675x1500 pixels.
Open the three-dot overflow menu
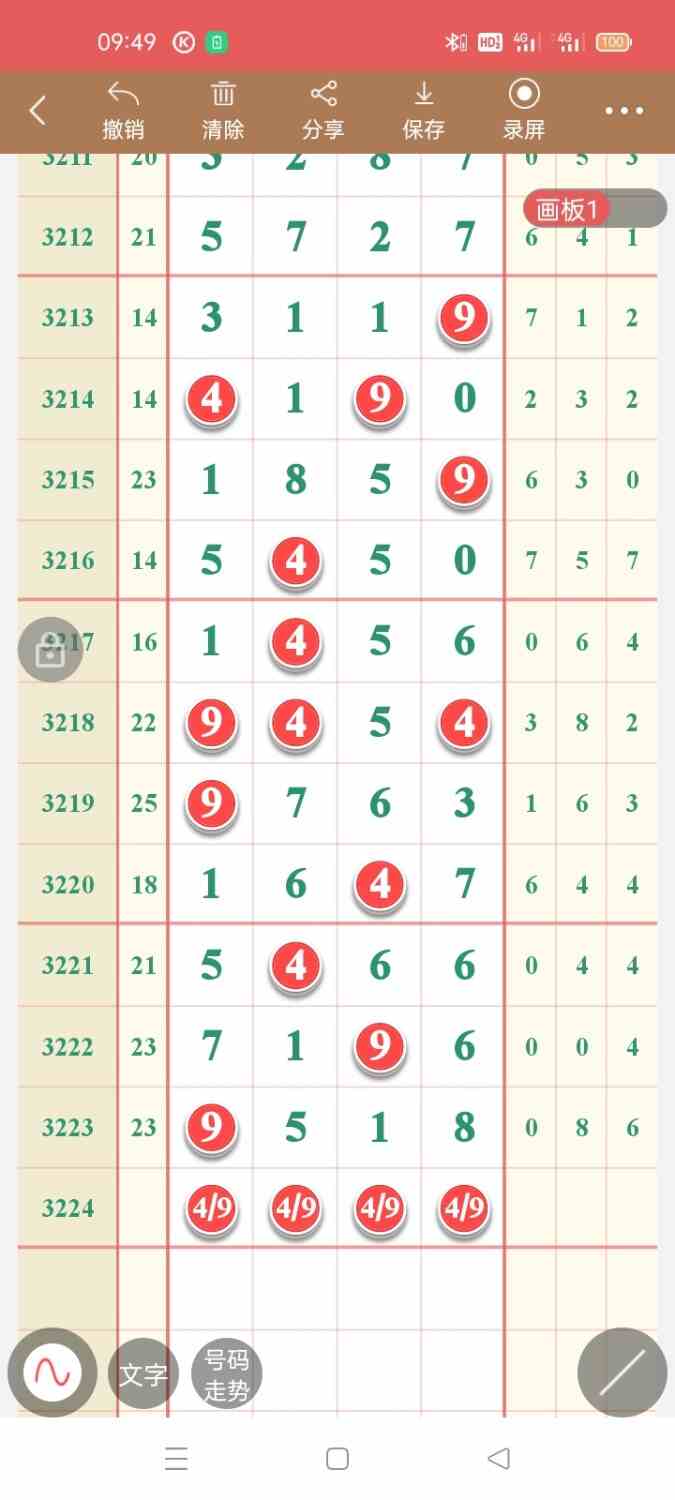[624, 111]
